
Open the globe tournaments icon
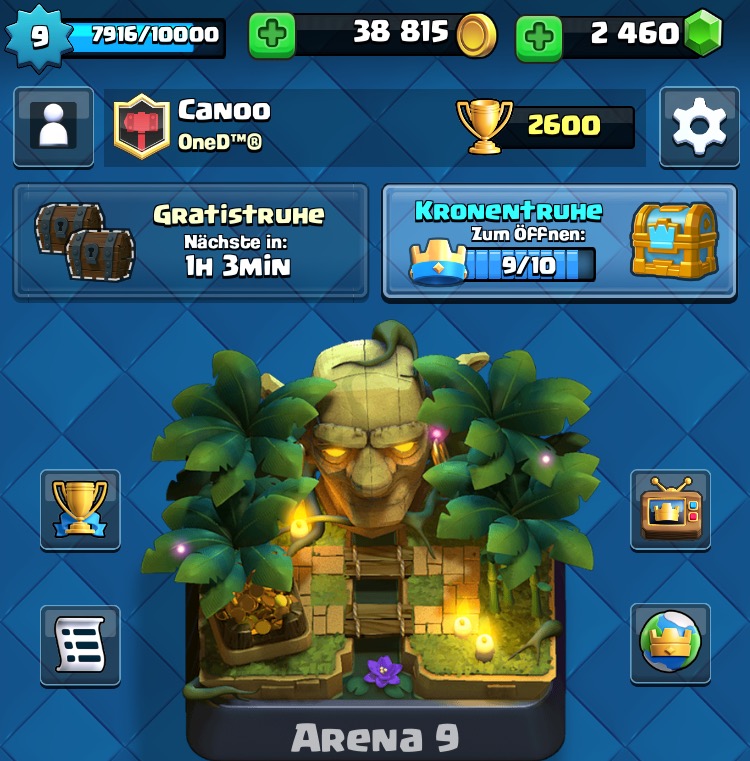(670, 643)
